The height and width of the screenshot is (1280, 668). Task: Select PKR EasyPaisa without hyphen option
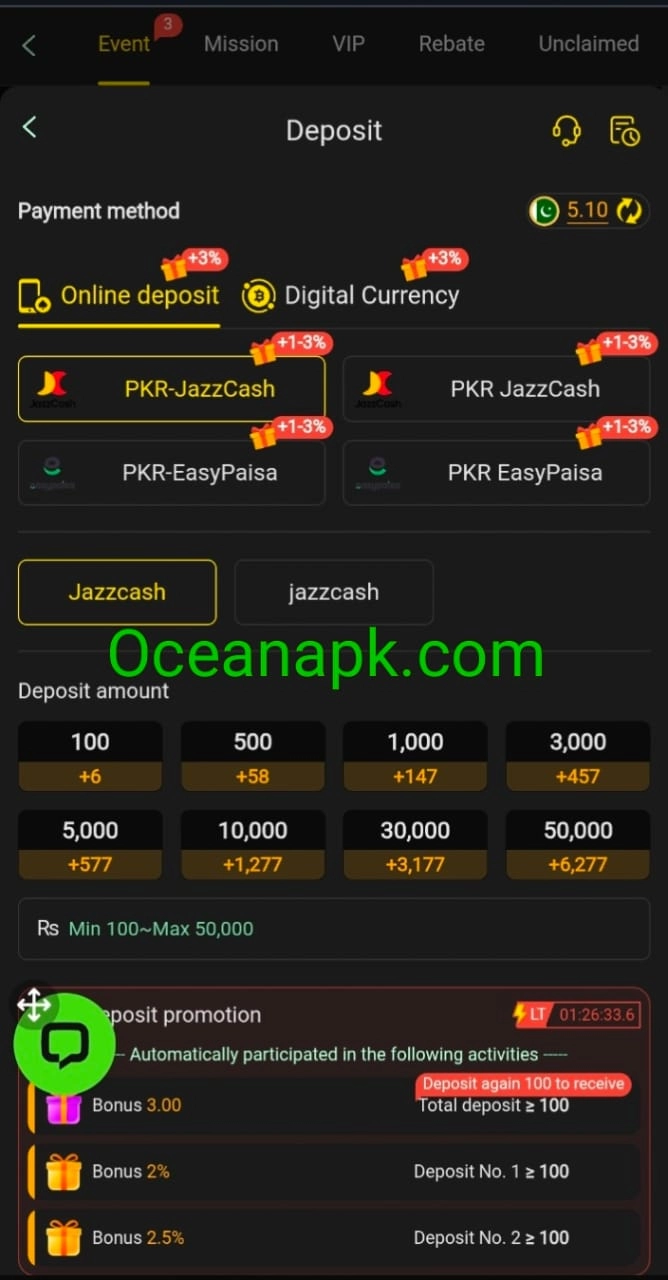(496, 472)
